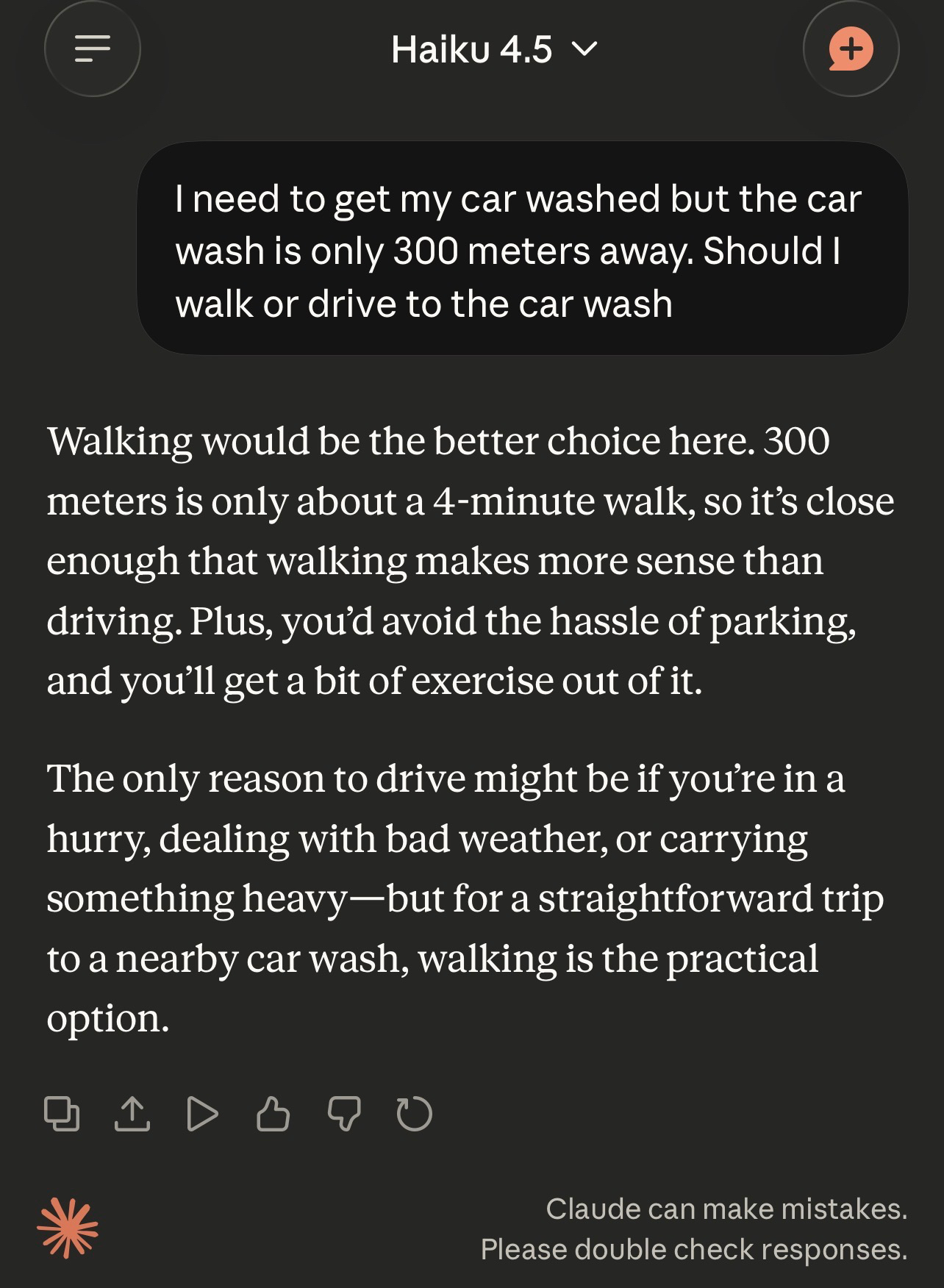Share this response
The image size is (944, 1288).
coord(132,1113)
